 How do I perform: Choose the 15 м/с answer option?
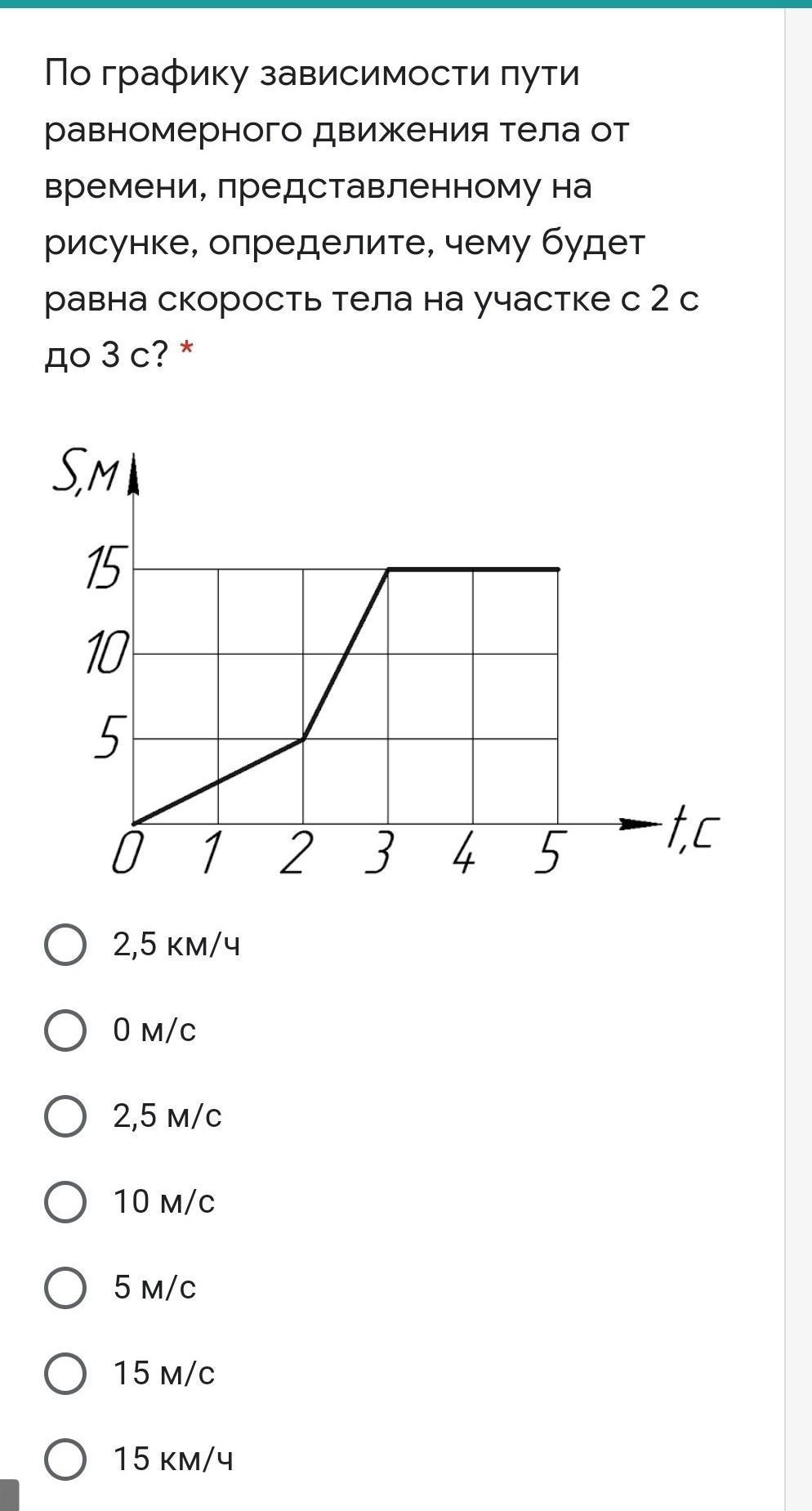pos(65,1373)
